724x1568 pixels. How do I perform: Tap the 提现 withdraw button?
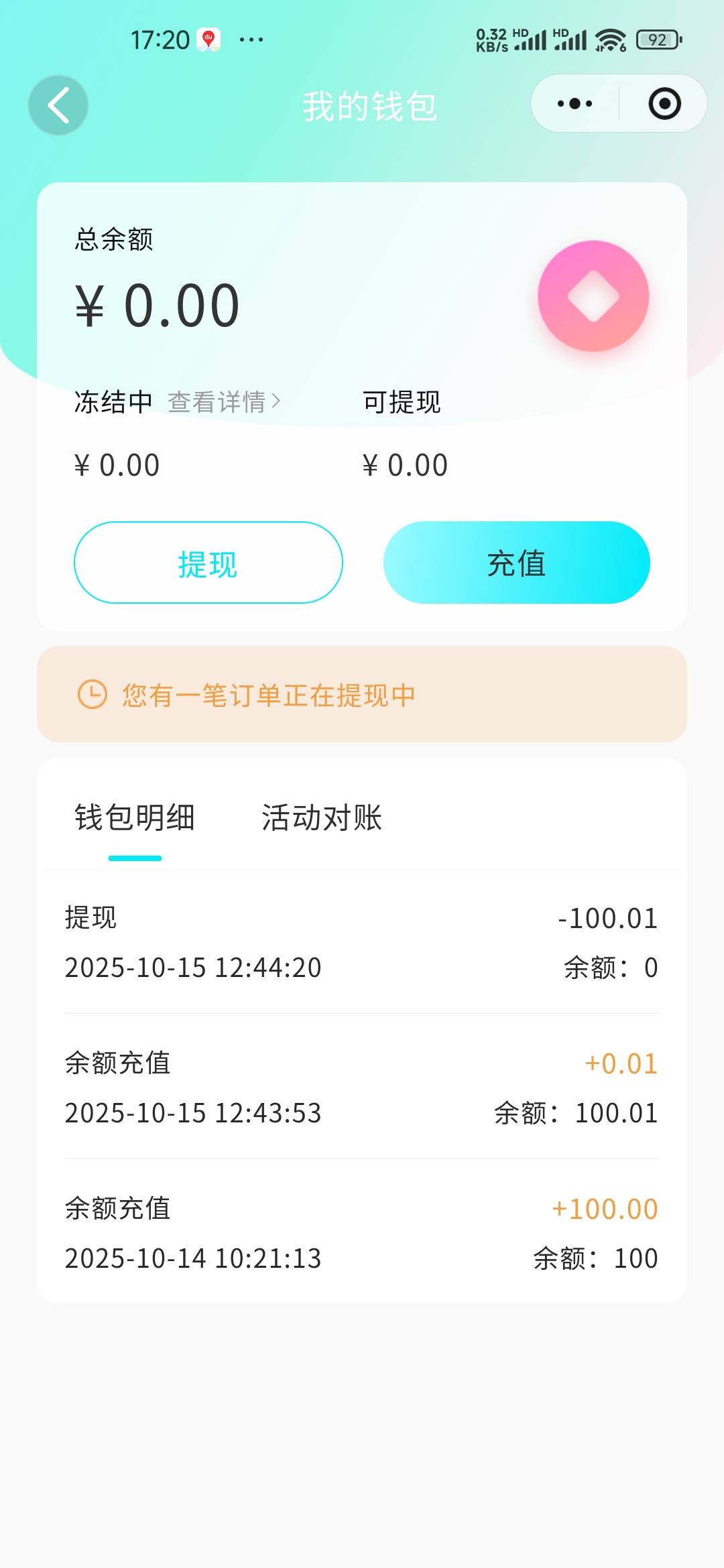208,563
